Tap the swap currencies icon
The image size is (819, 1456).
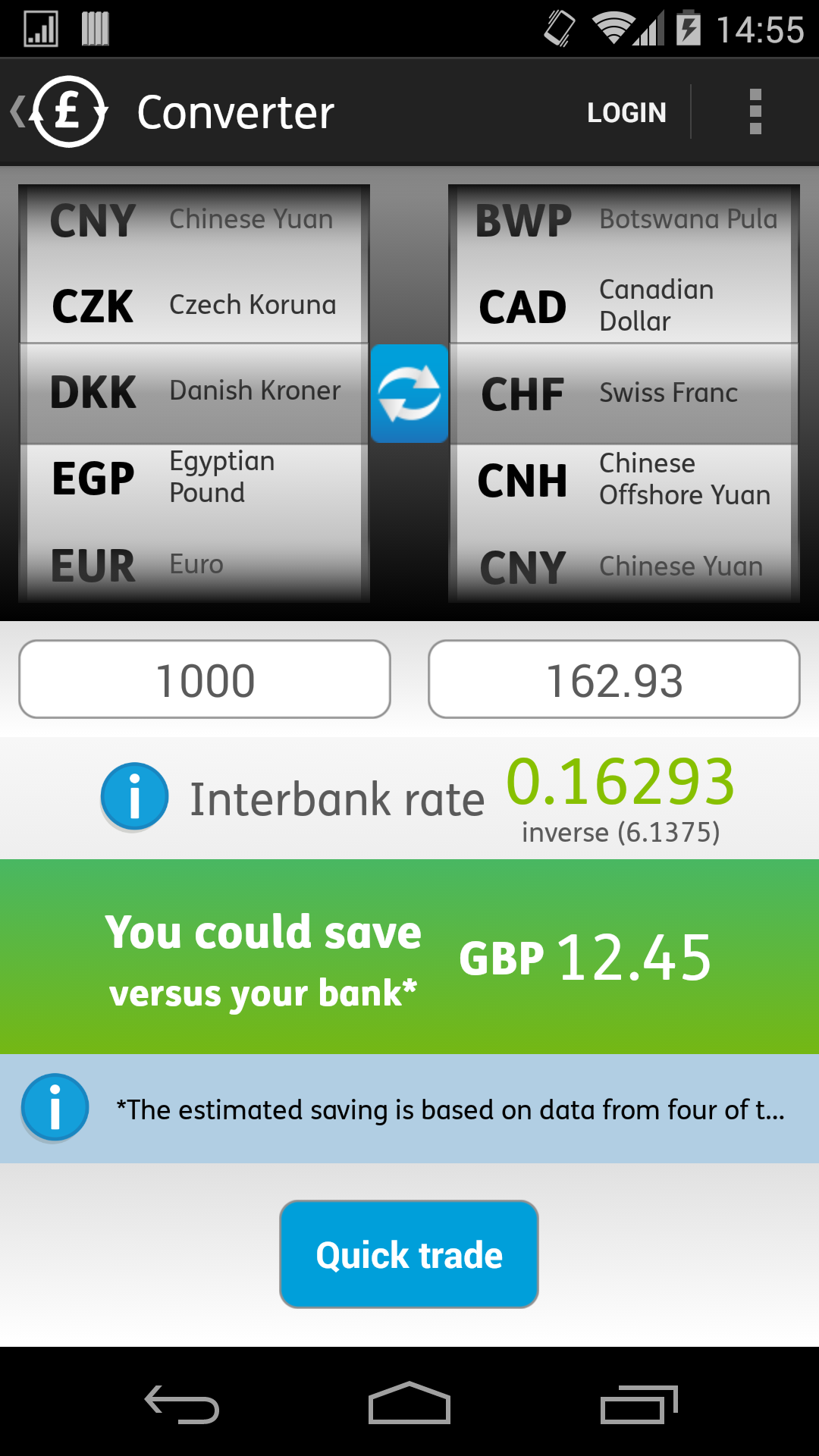(x=409, y=393)
